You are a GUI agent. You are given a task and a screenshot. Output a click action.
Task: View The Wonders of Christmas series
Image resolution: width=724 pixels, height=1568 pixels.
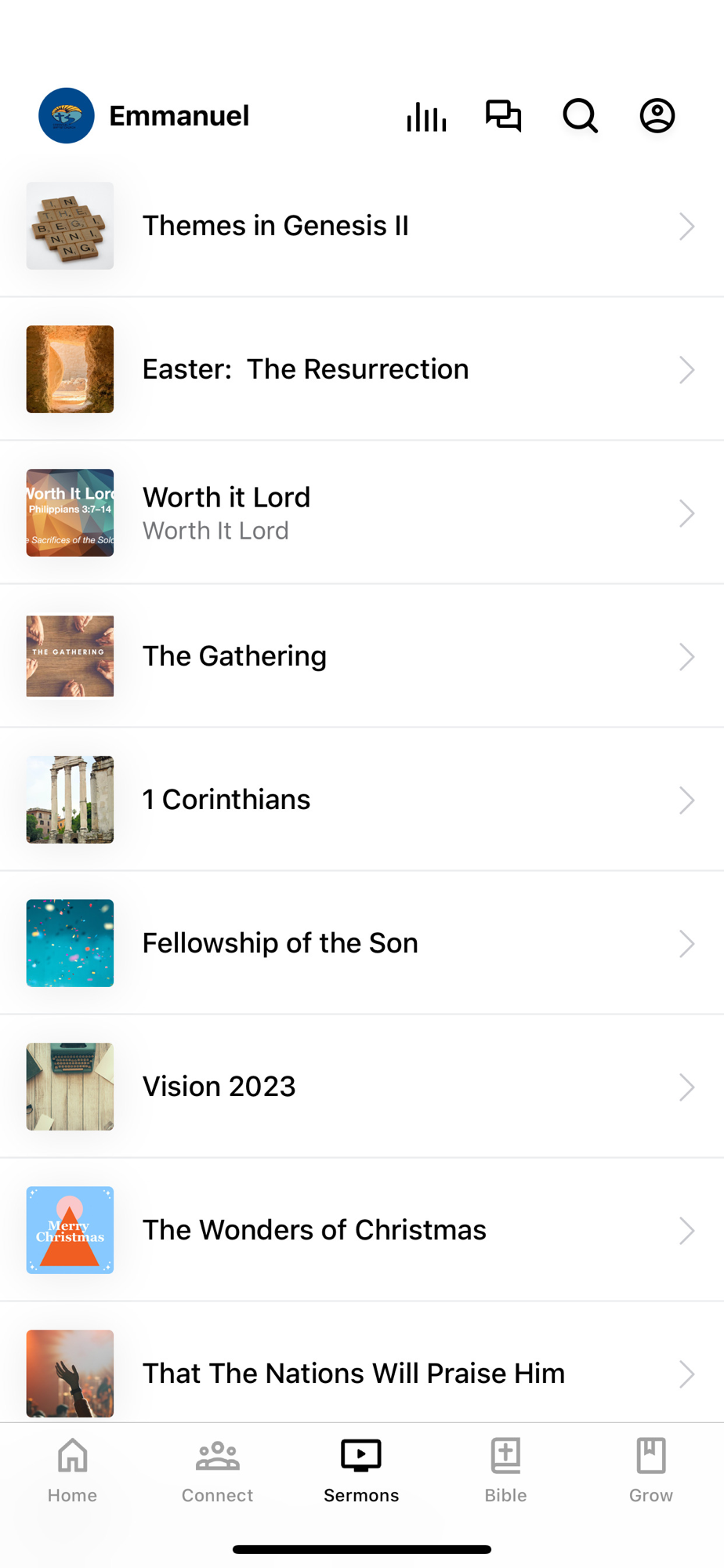point(362,1230)
